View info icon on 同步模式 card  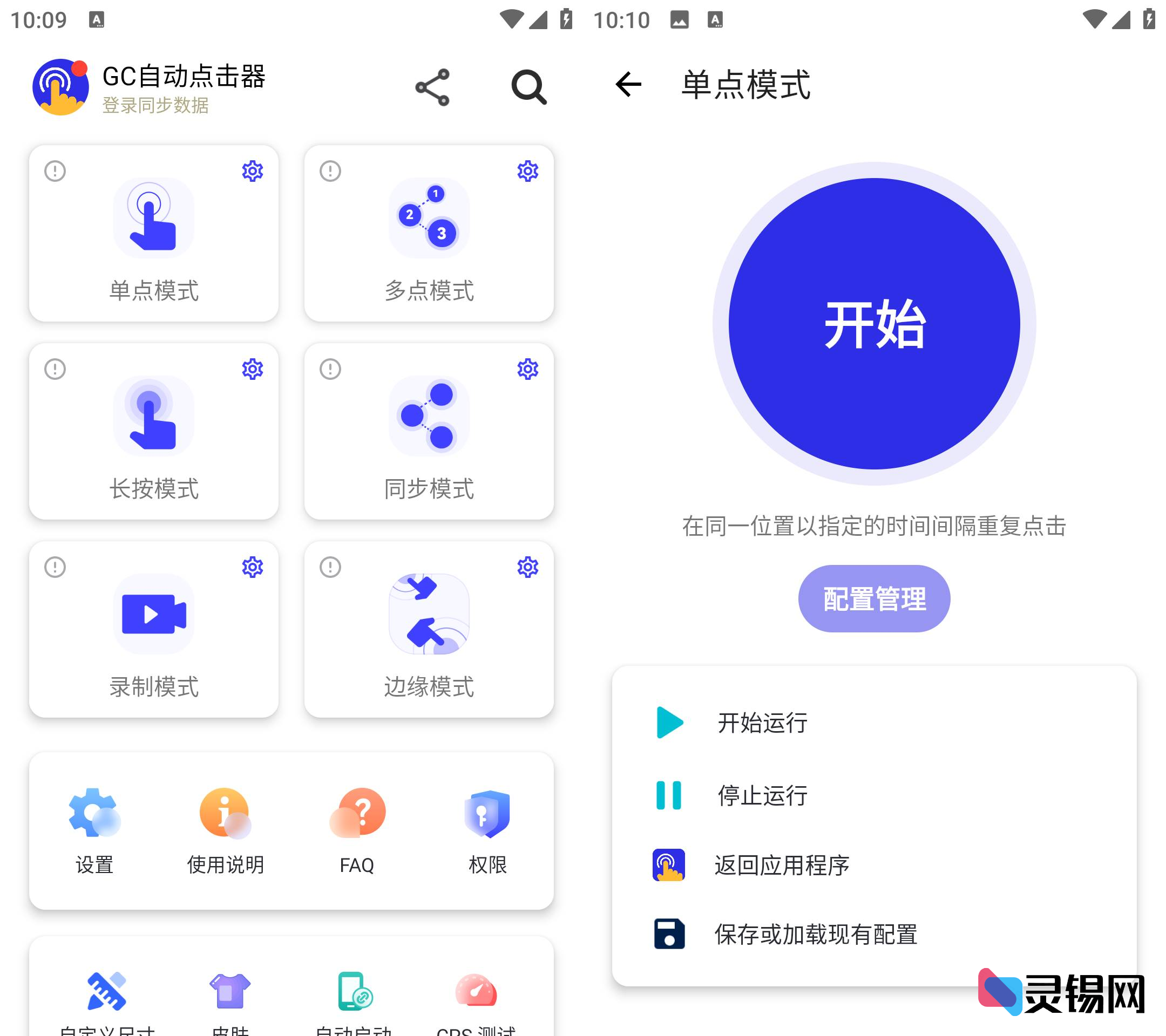(x=330, y=369)
